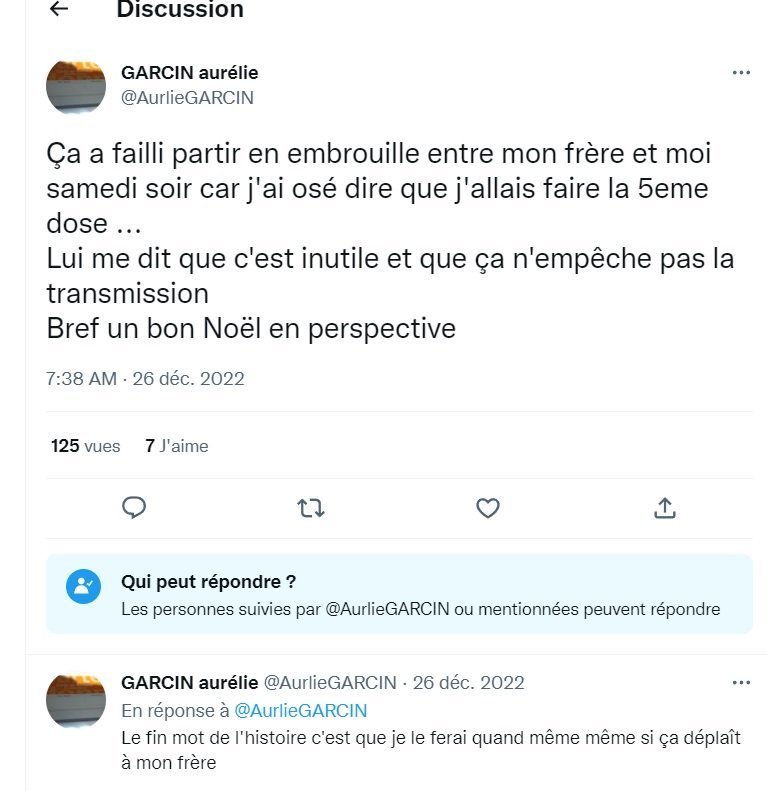Share the tweet via the upload icon
This screenshot has height=791, width=767.
tap(664, 508)
